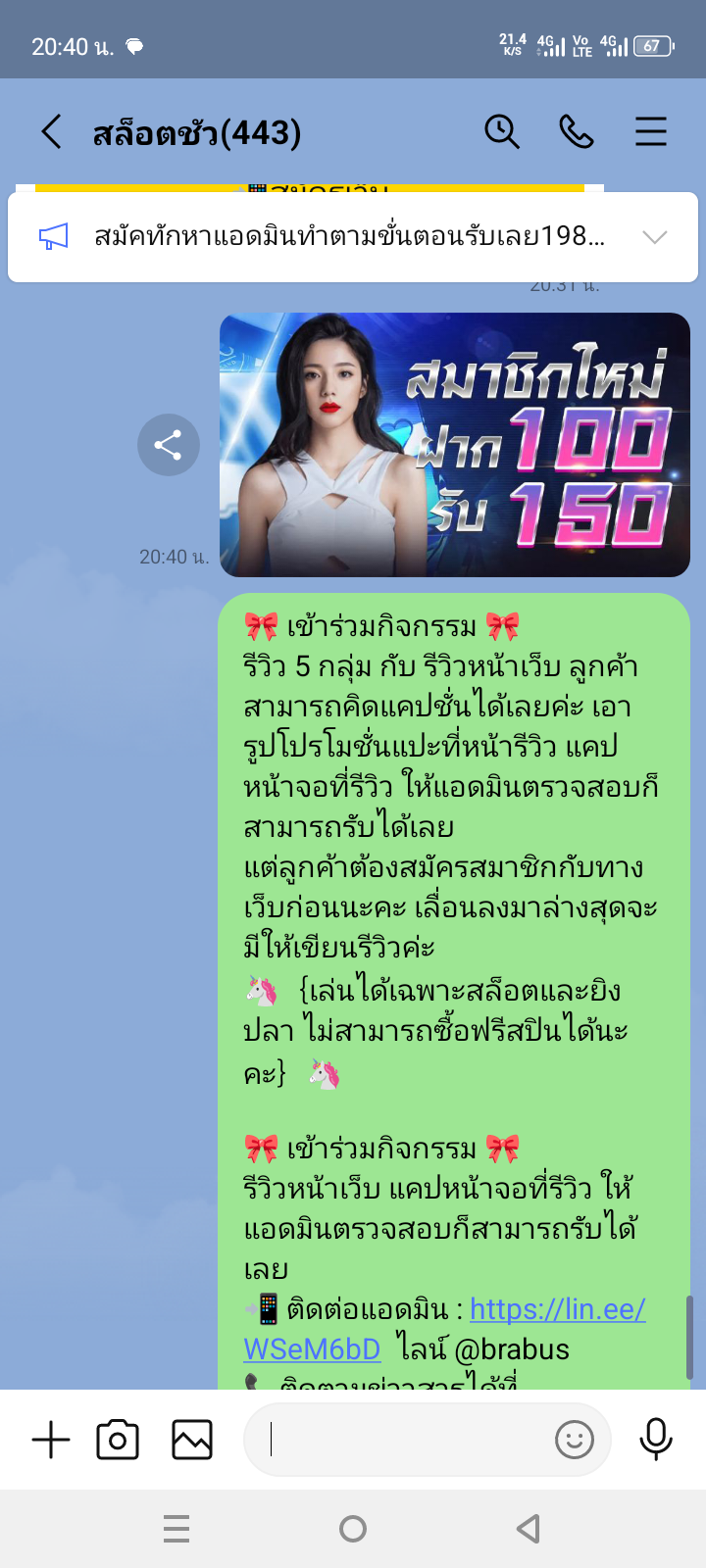
Task: Focus the message input field
Action: 402,1440
